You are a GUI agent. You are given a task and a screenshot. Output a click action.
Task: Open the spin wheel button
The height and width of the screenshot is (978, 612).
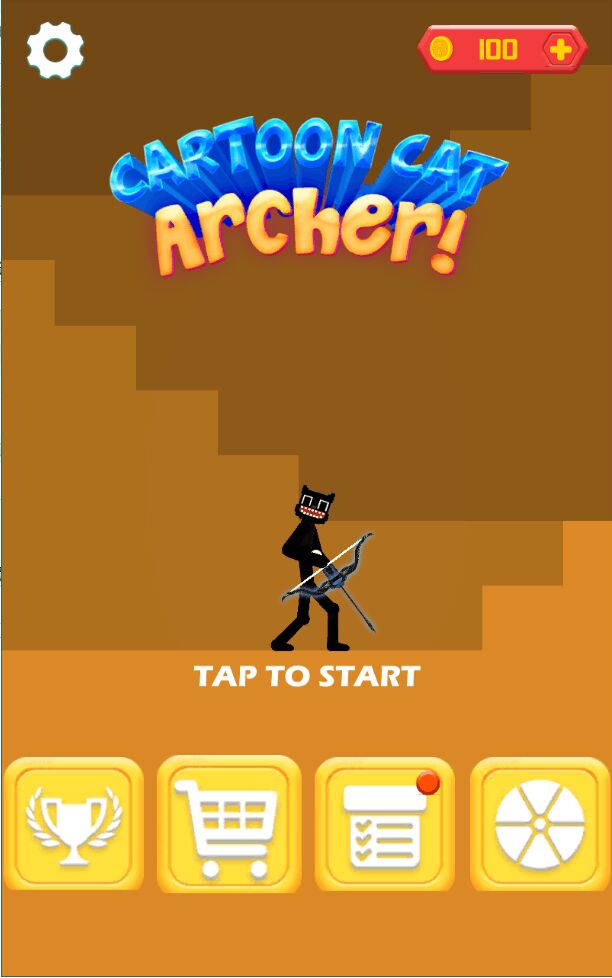(x=539, y=824)
